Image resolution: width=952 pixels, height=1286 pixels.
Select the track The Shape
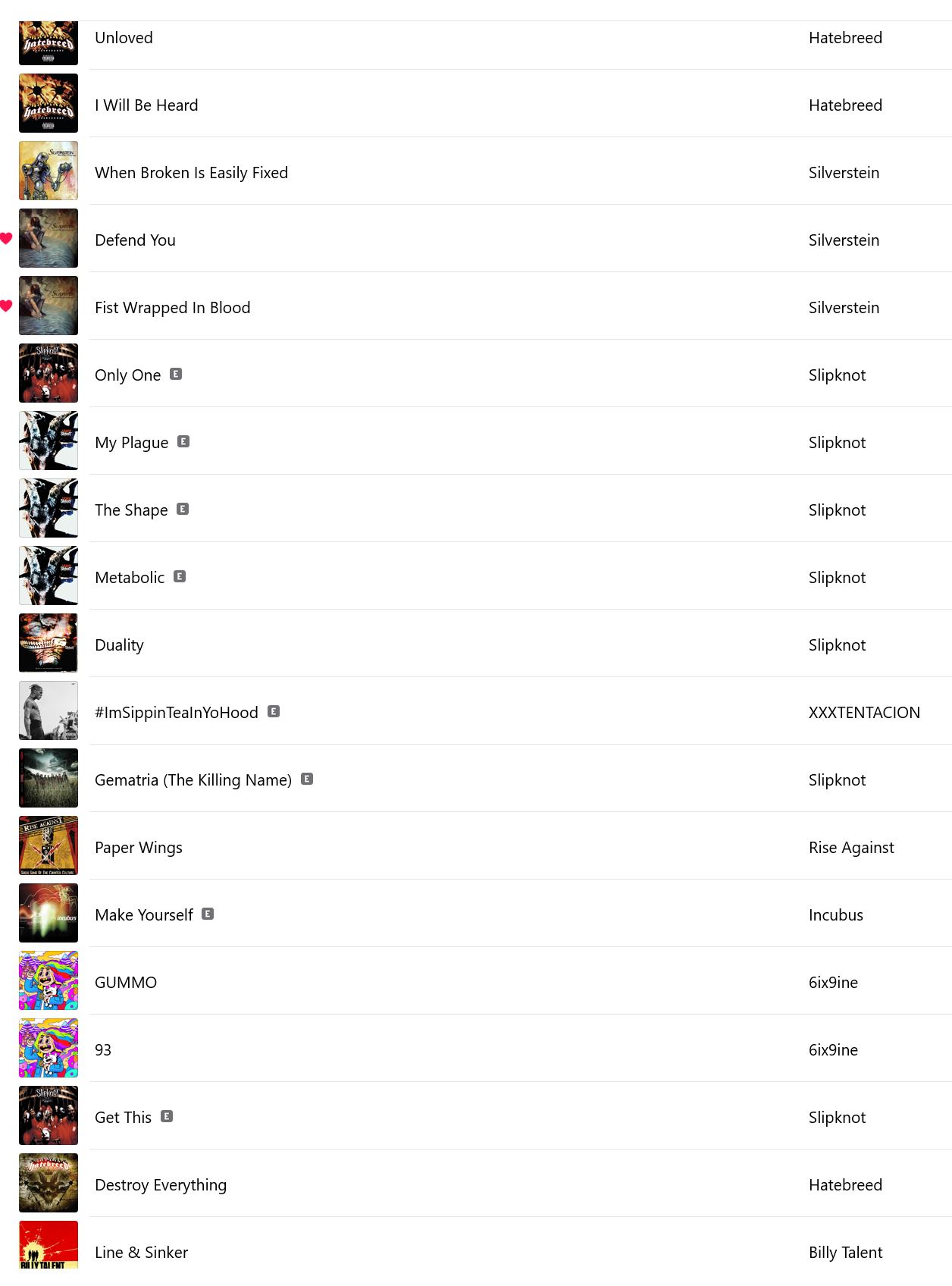click(x=131, y=510)
